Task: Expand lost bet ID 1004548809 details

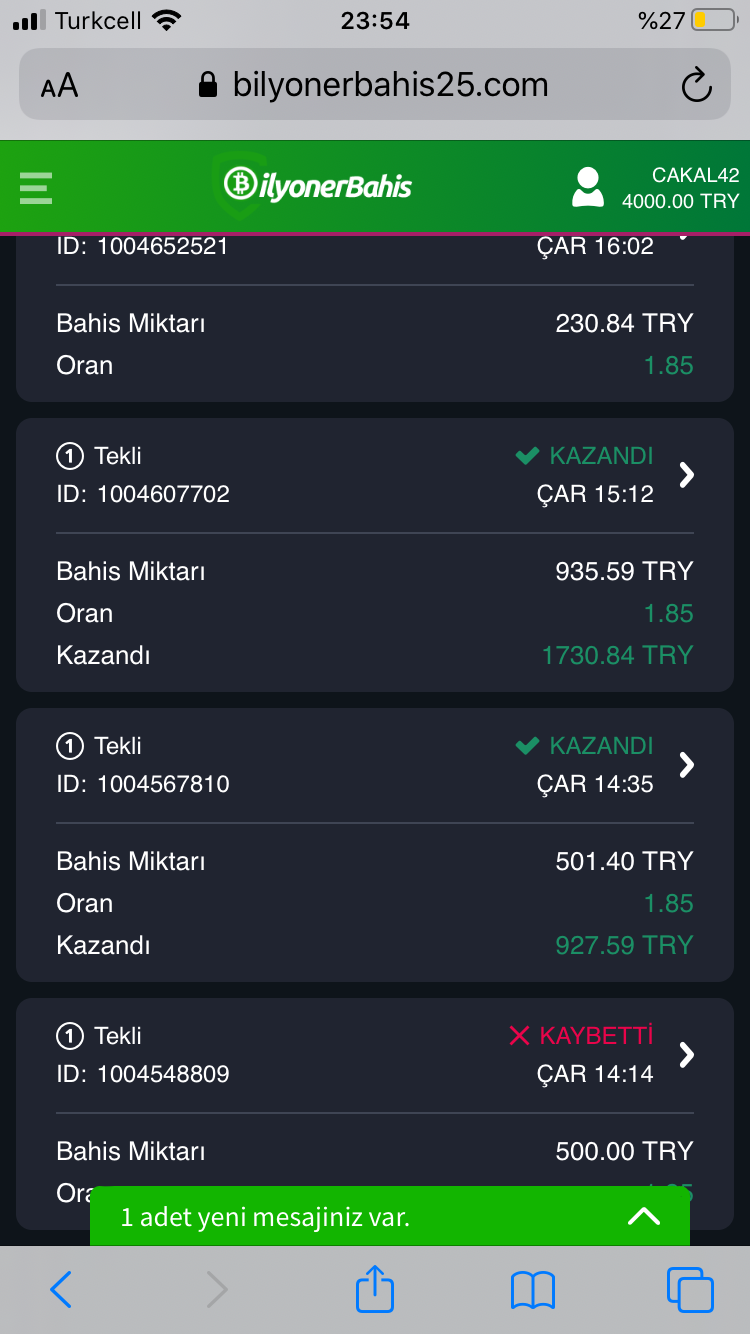Action: (686, 1055)
